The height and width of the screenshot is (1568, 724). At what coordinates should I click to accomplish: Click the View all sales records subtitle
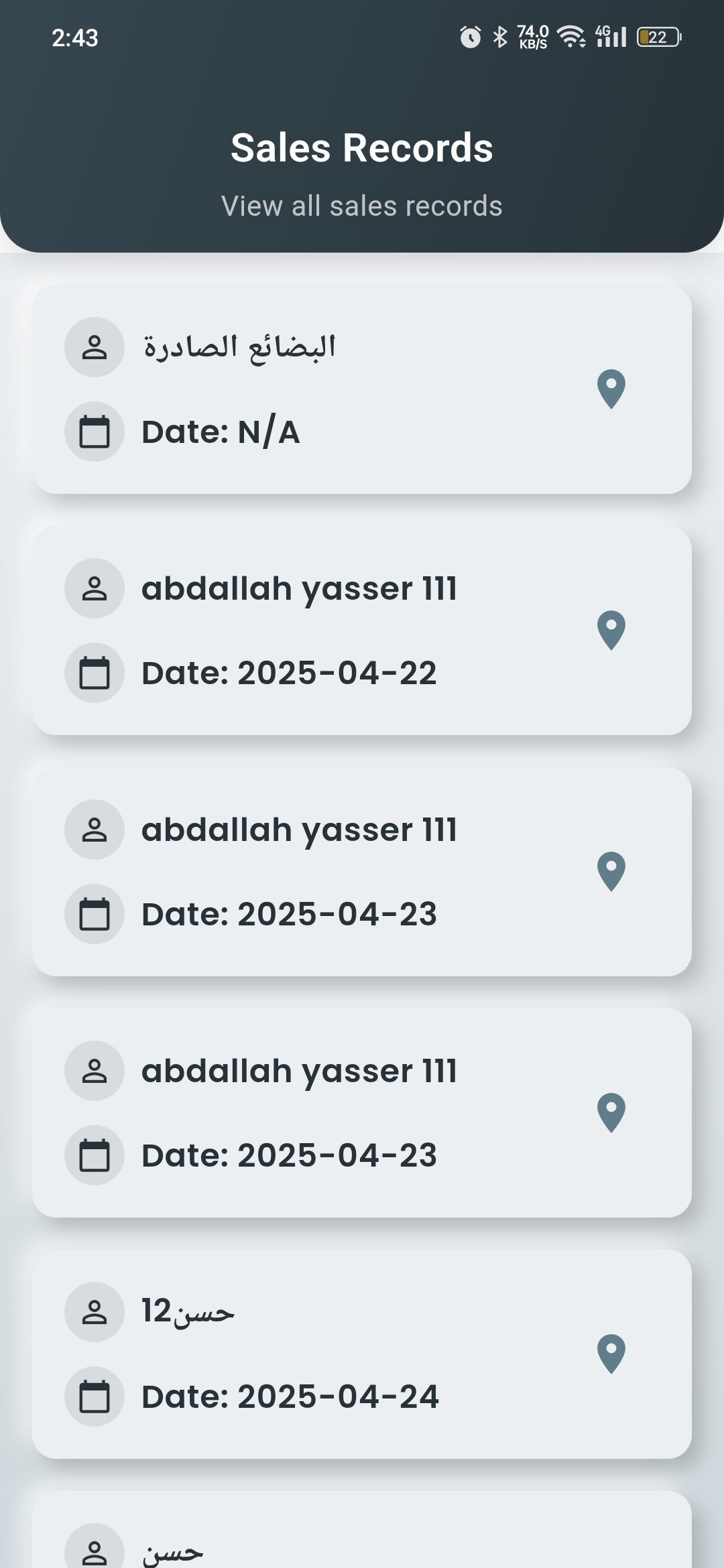click(x=362, y=205)
